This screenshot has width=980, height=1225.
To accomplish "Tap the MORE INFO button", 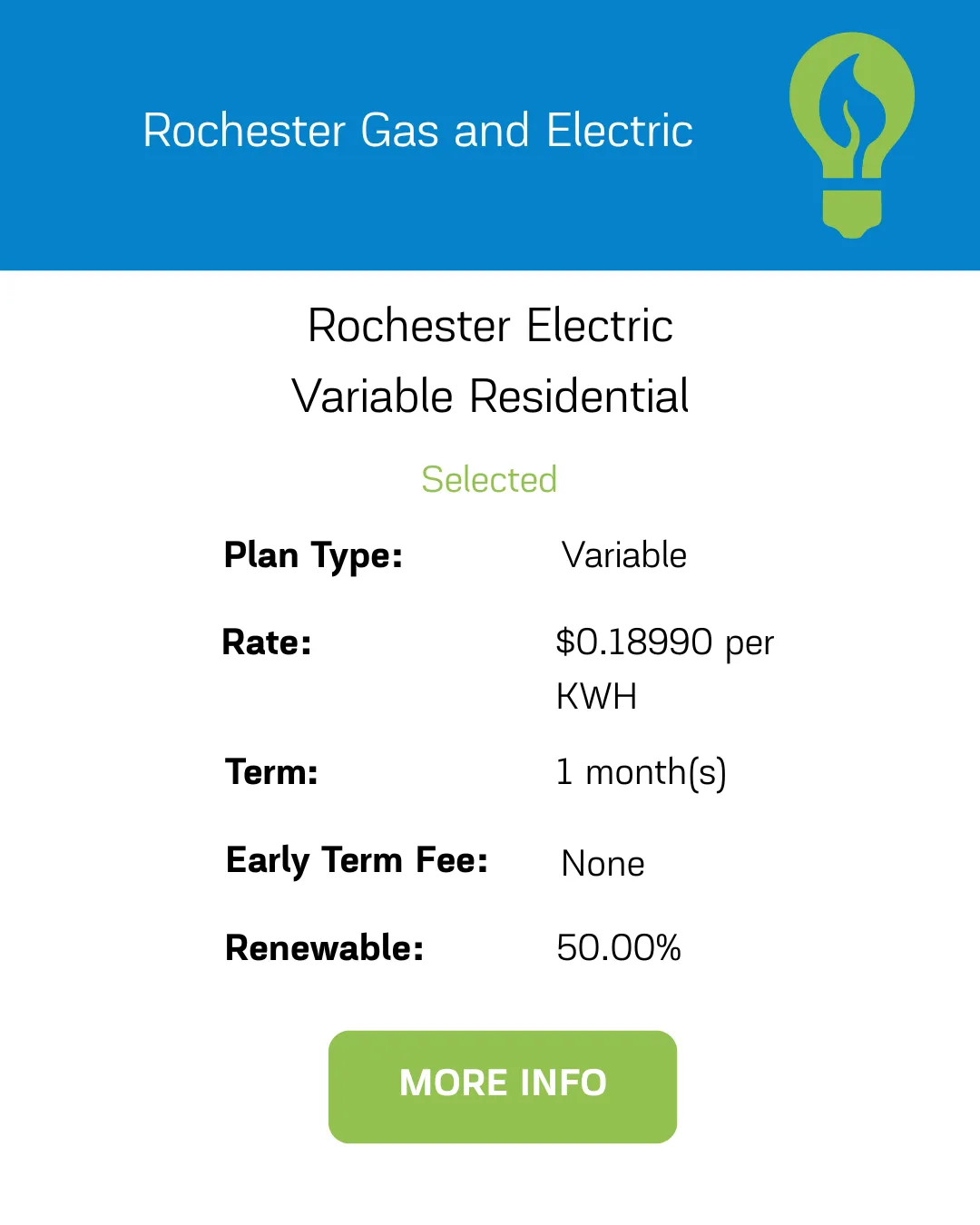I will (x=503, y=1086).
